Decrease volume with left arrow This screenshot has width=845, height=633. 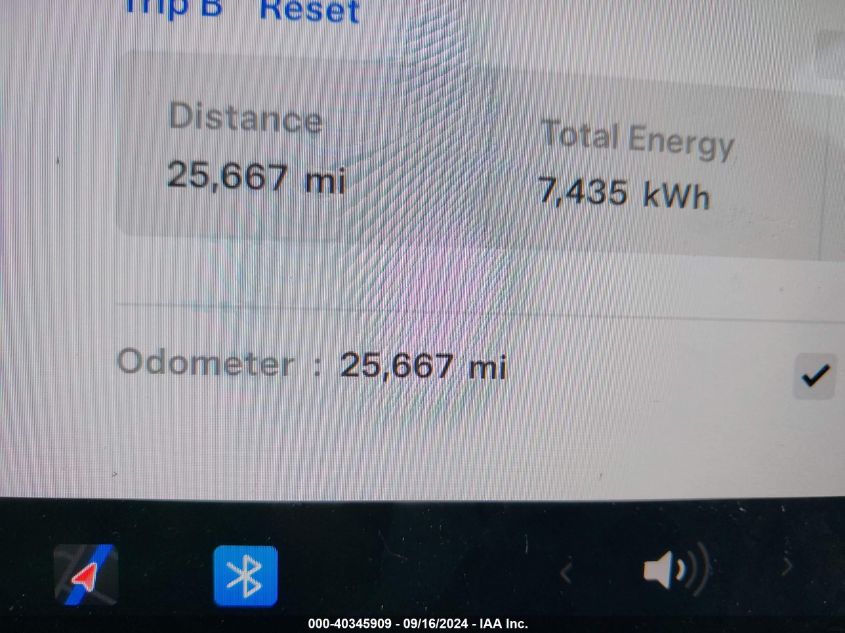[x=566, y=572]
